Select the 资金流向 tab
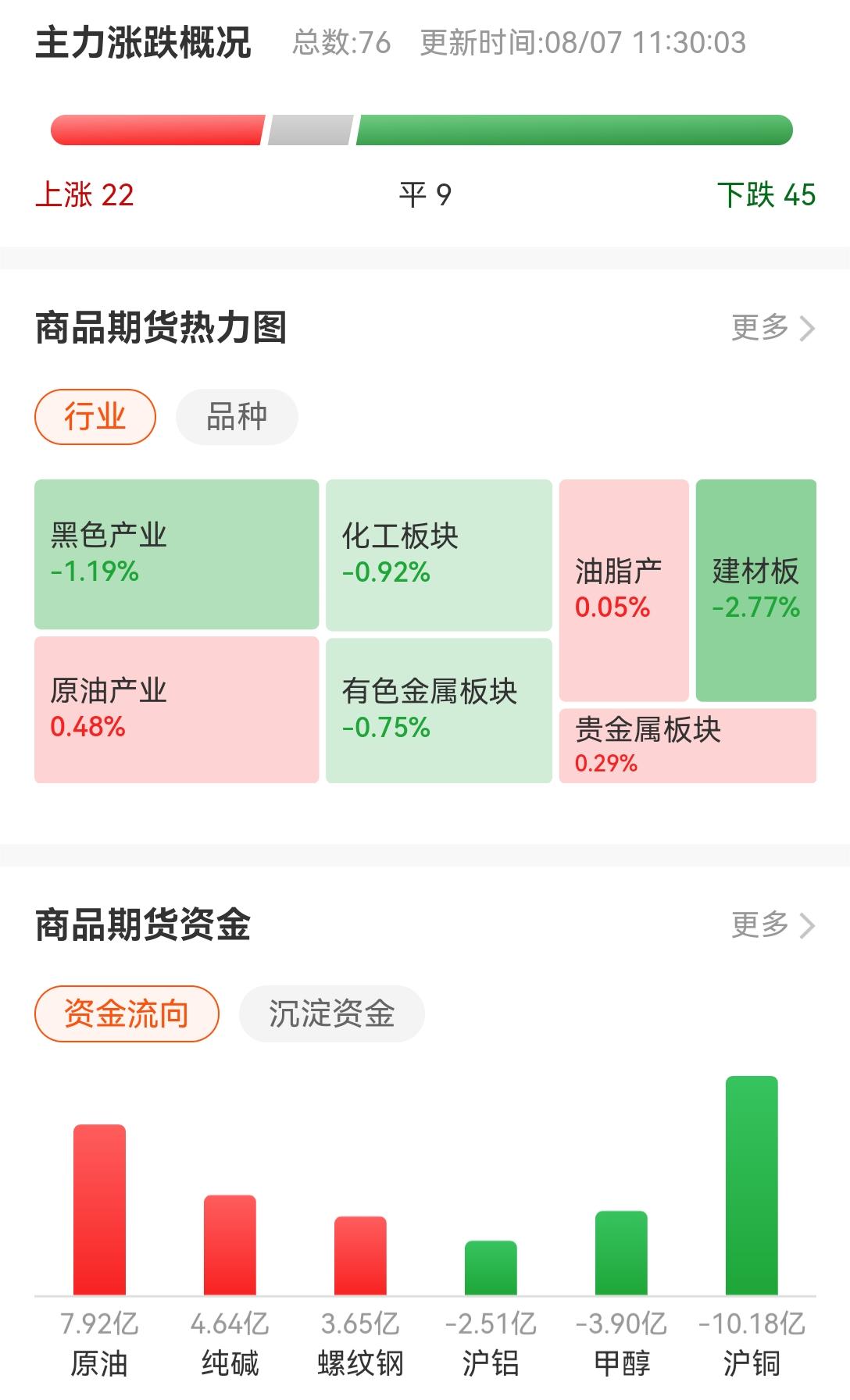850x1400 pixels. (127, 1013)
